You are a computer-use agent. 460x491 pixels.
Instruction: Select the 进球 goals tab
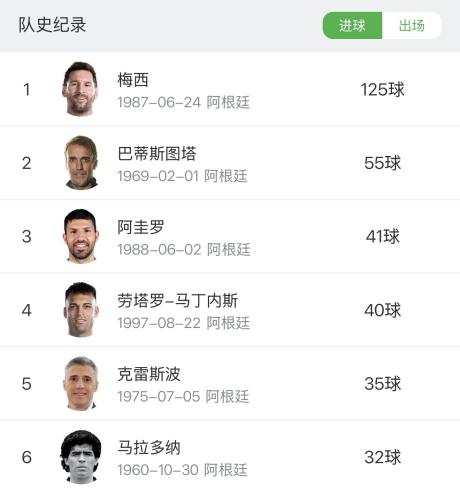pyautogui.click(x=352, y=26)
